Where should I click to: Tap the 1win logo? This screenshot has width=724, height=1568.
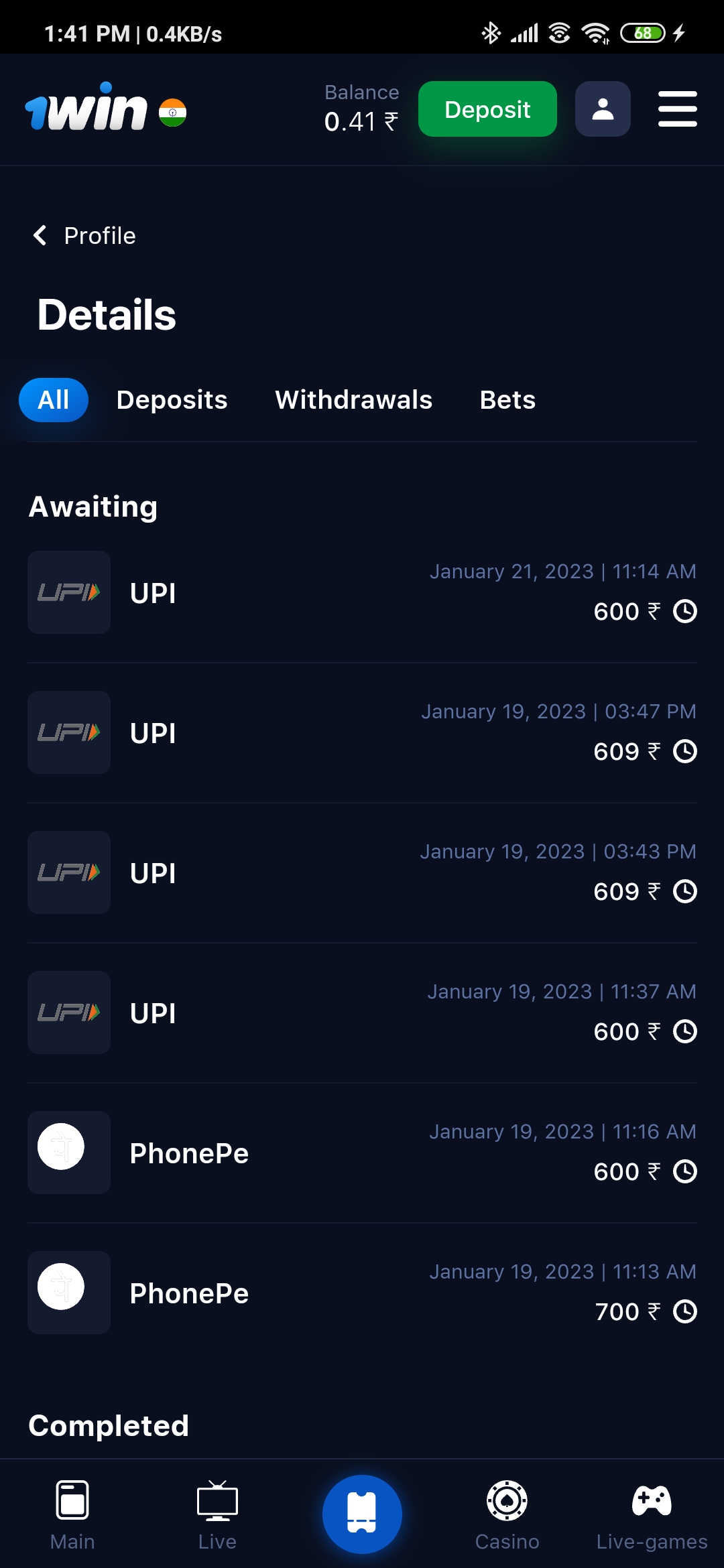pos(86,109)
